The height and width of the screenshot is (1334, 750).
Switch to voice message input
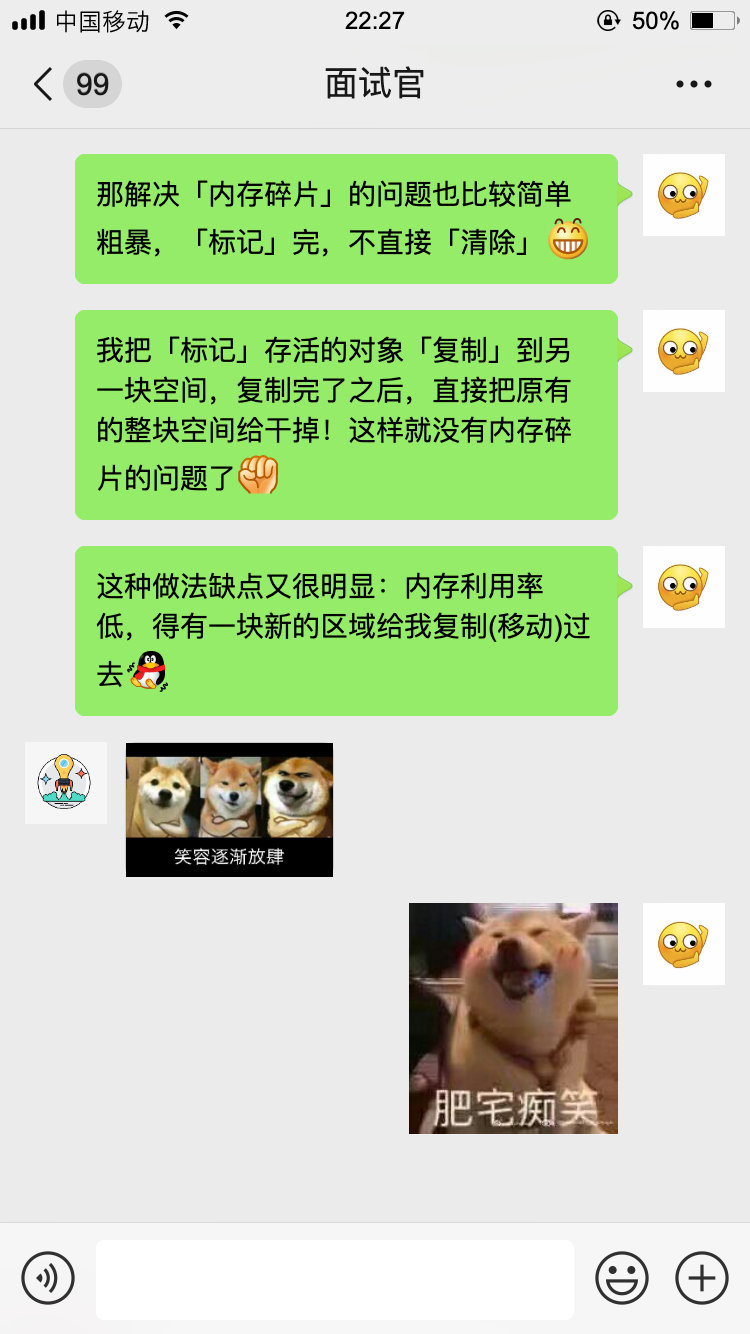coord(48,1277)
